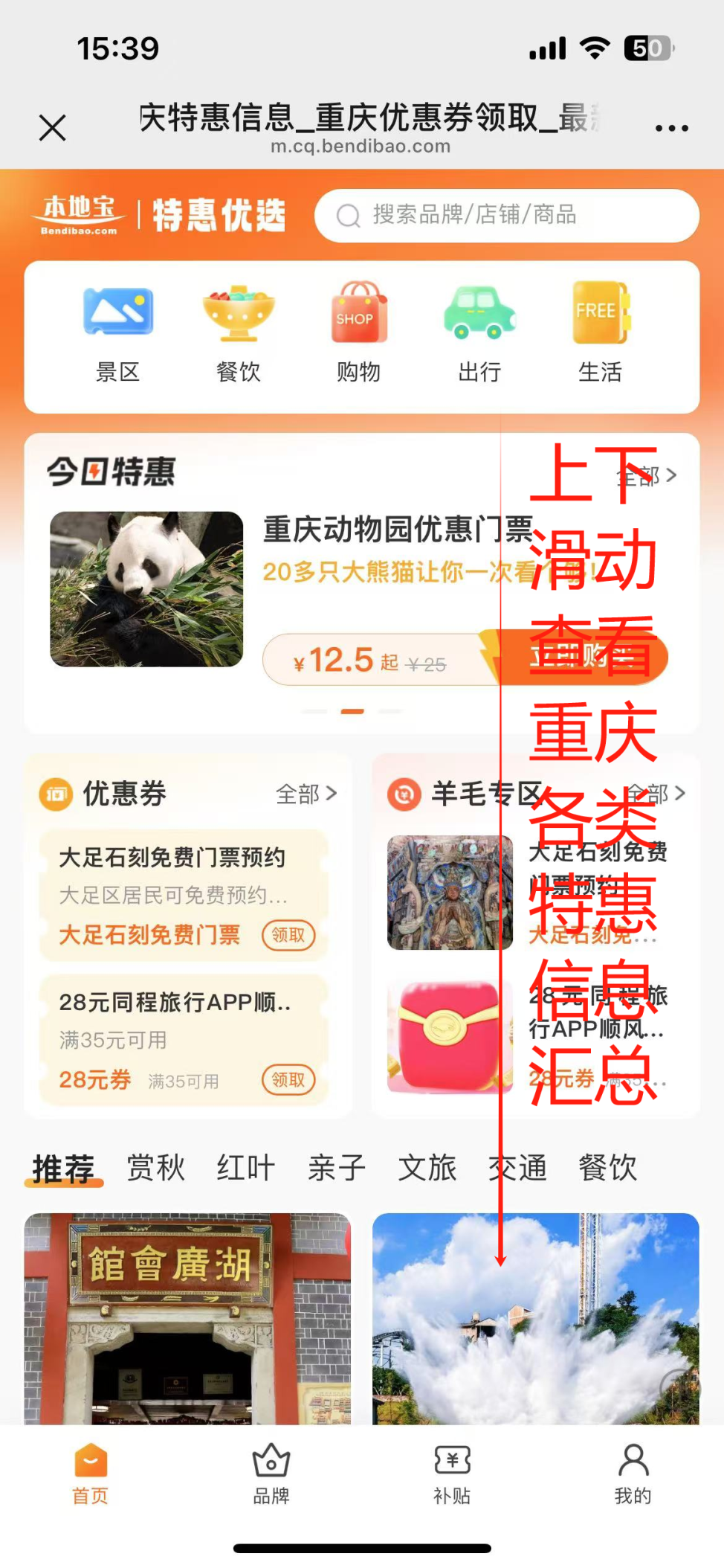724x1568 pixels.
Task: Tap 领取 for 大足石刻免费门票
Action: click(x=289, y=936)
